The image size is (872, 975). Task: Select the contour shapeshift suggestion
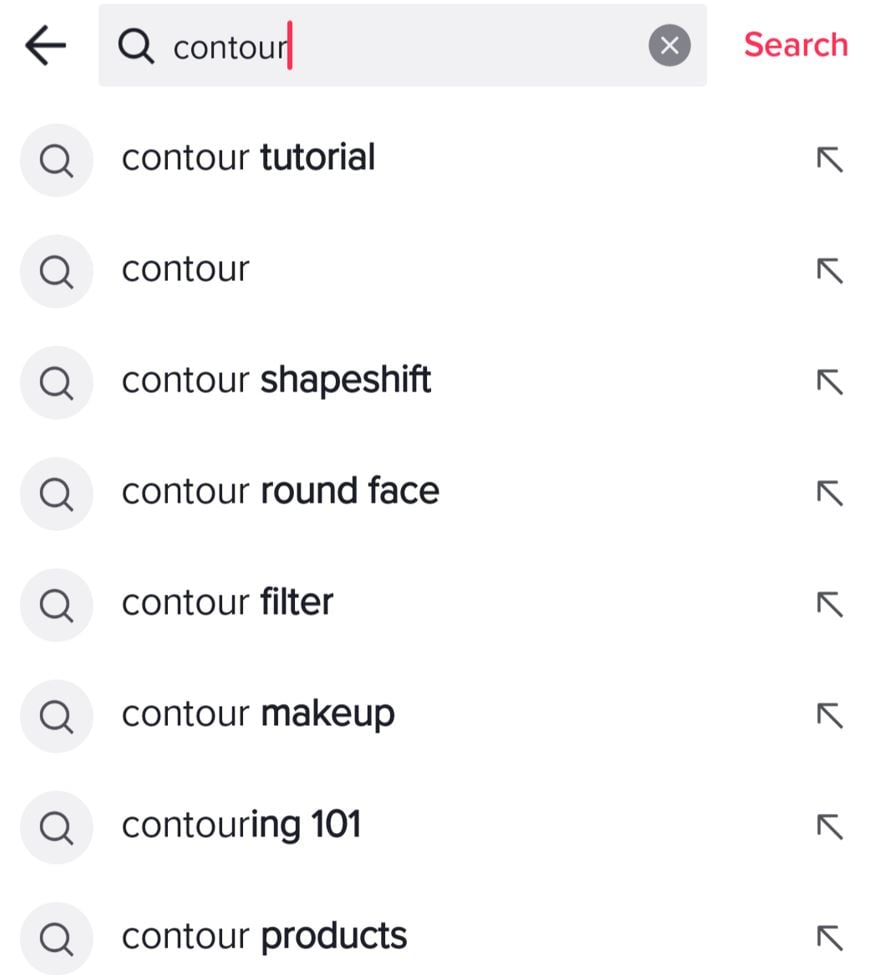coord(276,381)
